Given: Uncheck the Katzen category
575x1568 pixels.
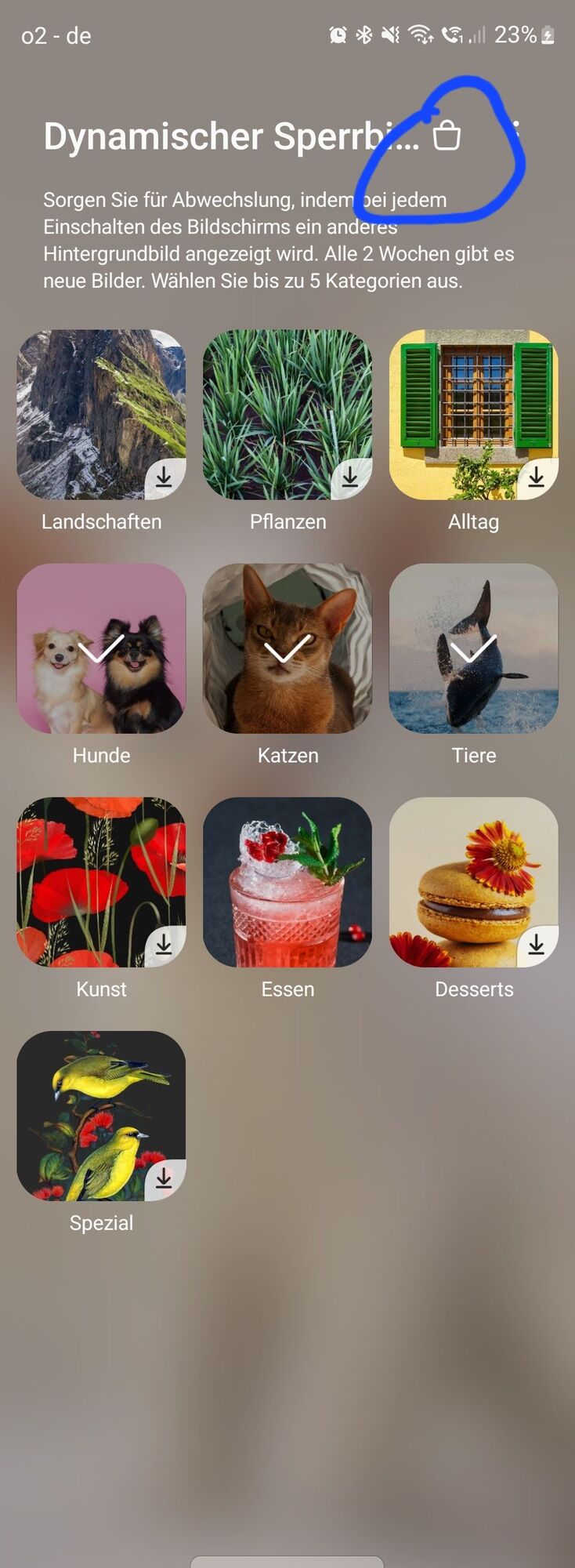Looking at the screenshot, I should point(287,648).
